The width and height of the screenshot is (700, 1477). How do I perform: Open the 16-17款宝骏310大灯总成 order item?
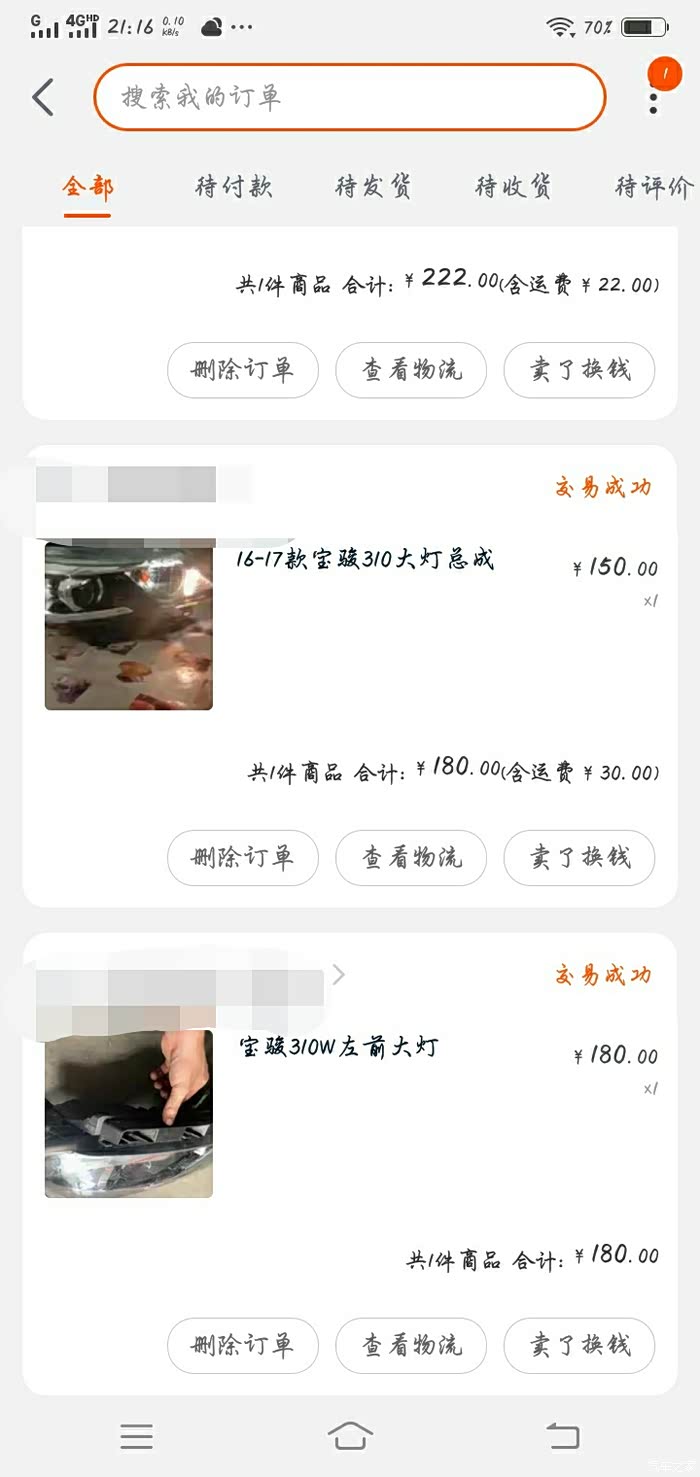pos(364,558)
